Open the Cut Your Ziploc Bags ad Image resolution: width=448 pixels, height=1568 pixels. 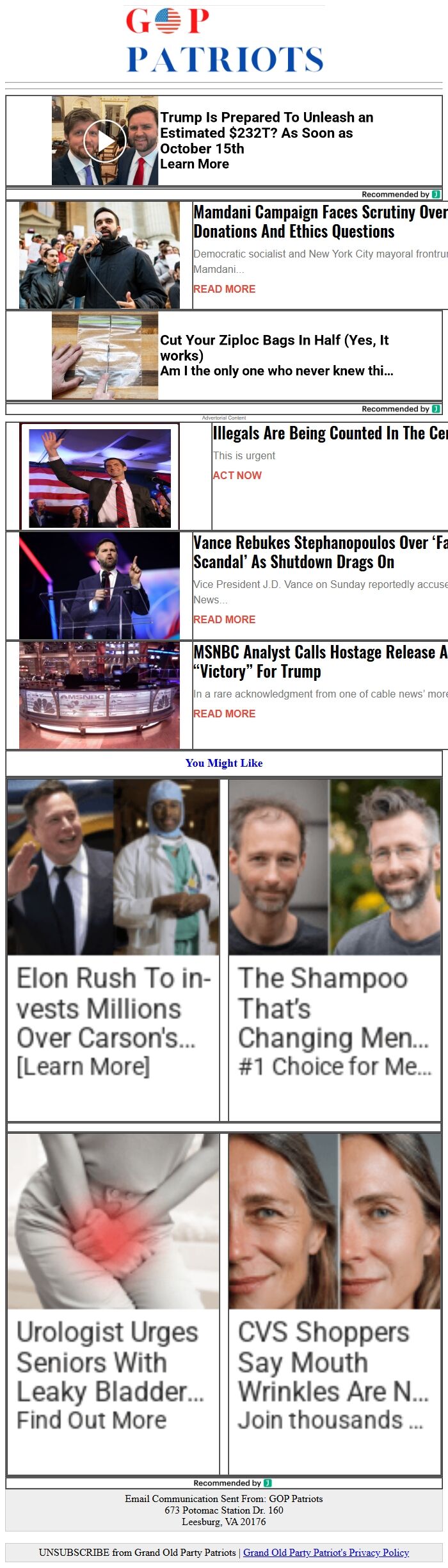[275, 355]
